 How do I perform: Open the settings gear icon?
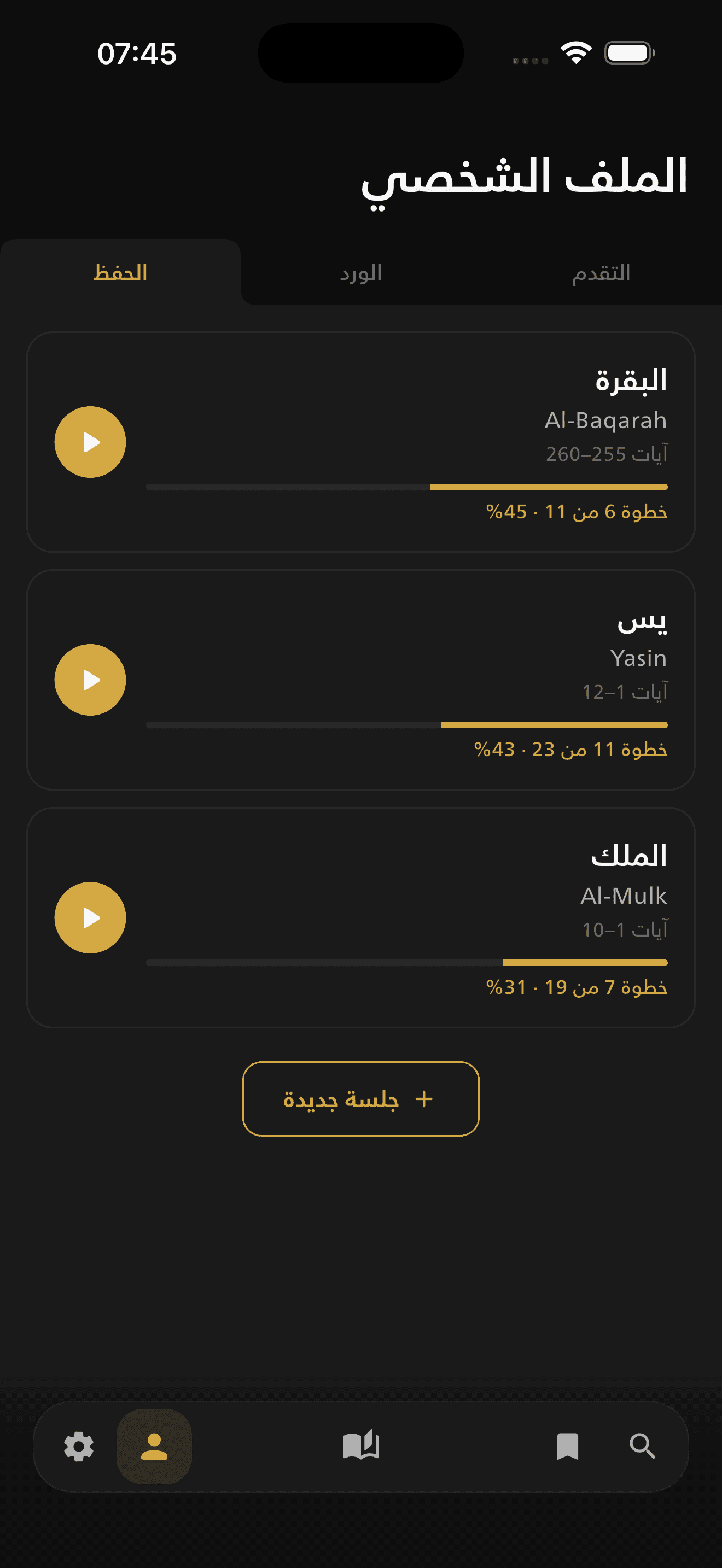click(x=79, y=1448)
